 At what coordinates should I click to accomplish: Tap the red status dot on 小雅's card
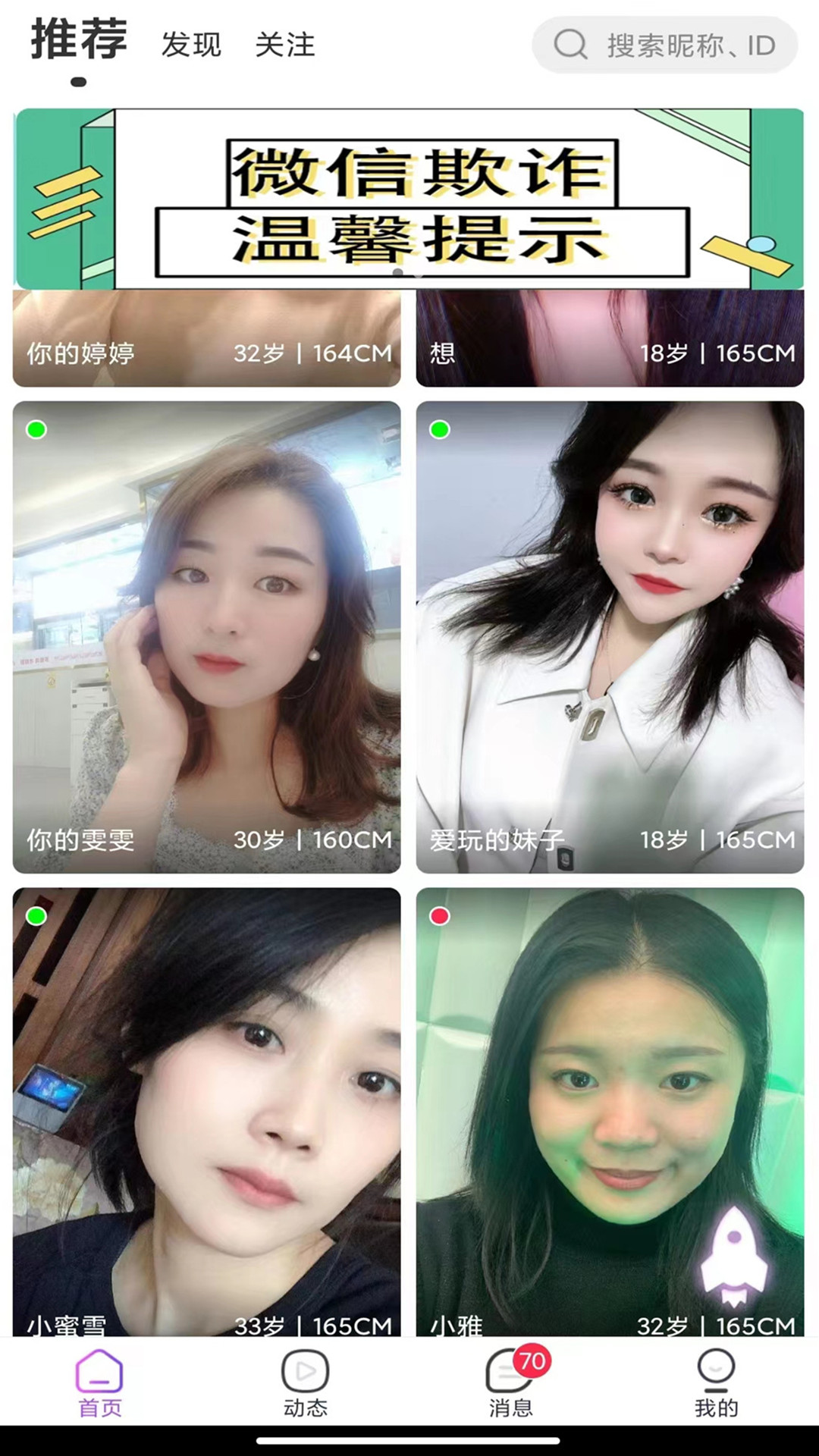tap(440, 918)
